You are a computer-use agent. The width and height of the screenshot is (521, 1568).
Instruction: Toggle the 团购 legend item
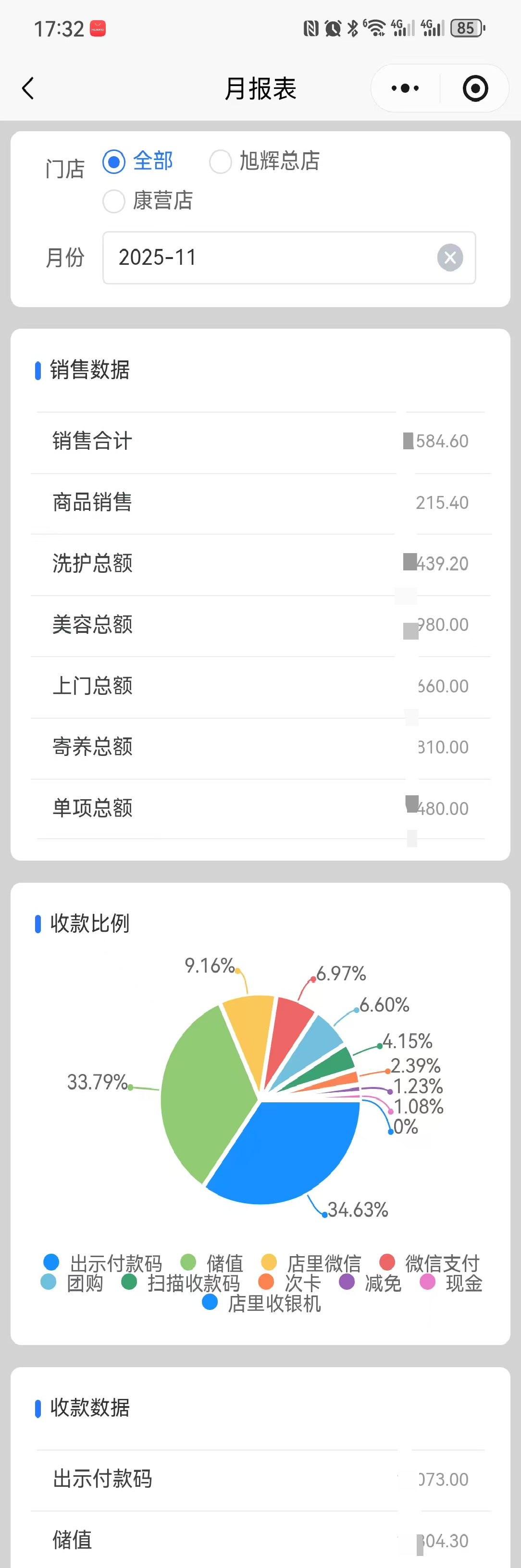tap(72, 1283)
